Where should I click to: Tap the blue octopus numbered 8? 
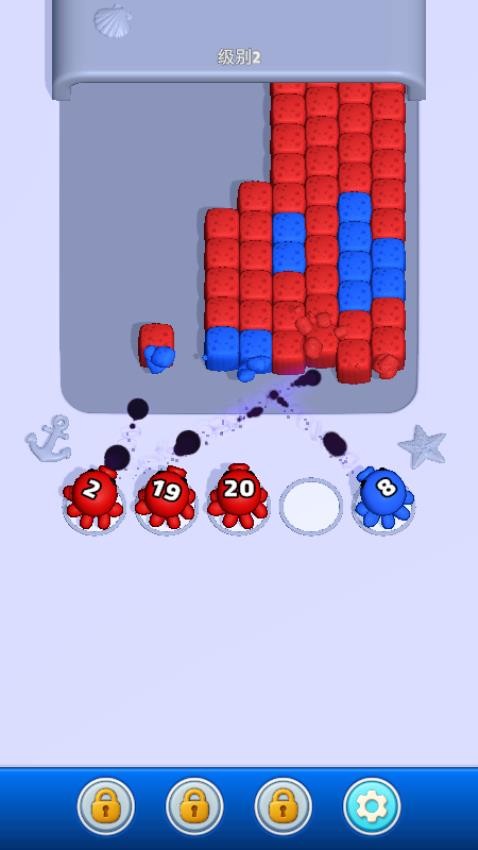[x=384, y=495]
